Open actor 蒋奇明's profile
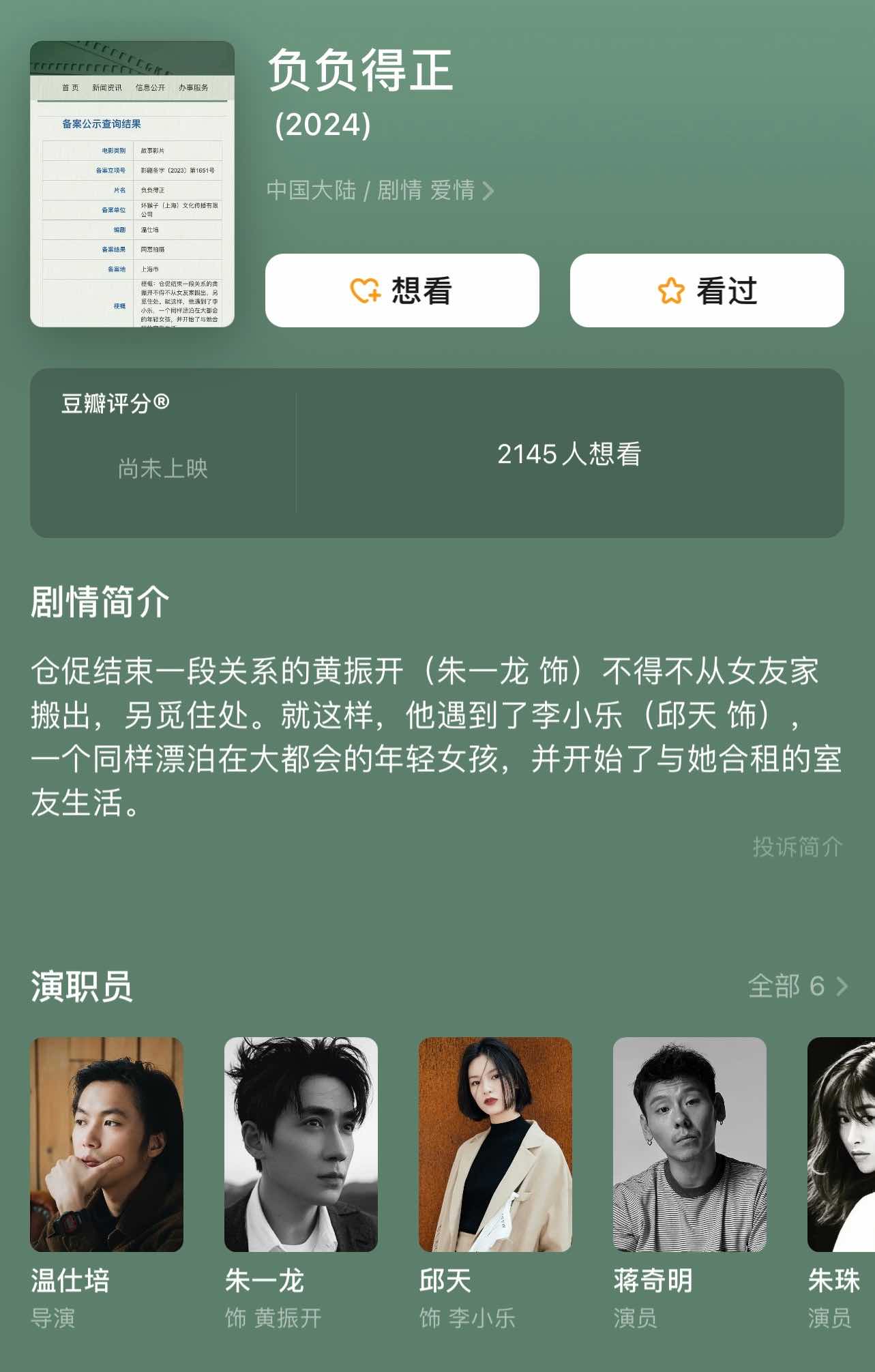 pyautogui.click(x=689, y=1144)
